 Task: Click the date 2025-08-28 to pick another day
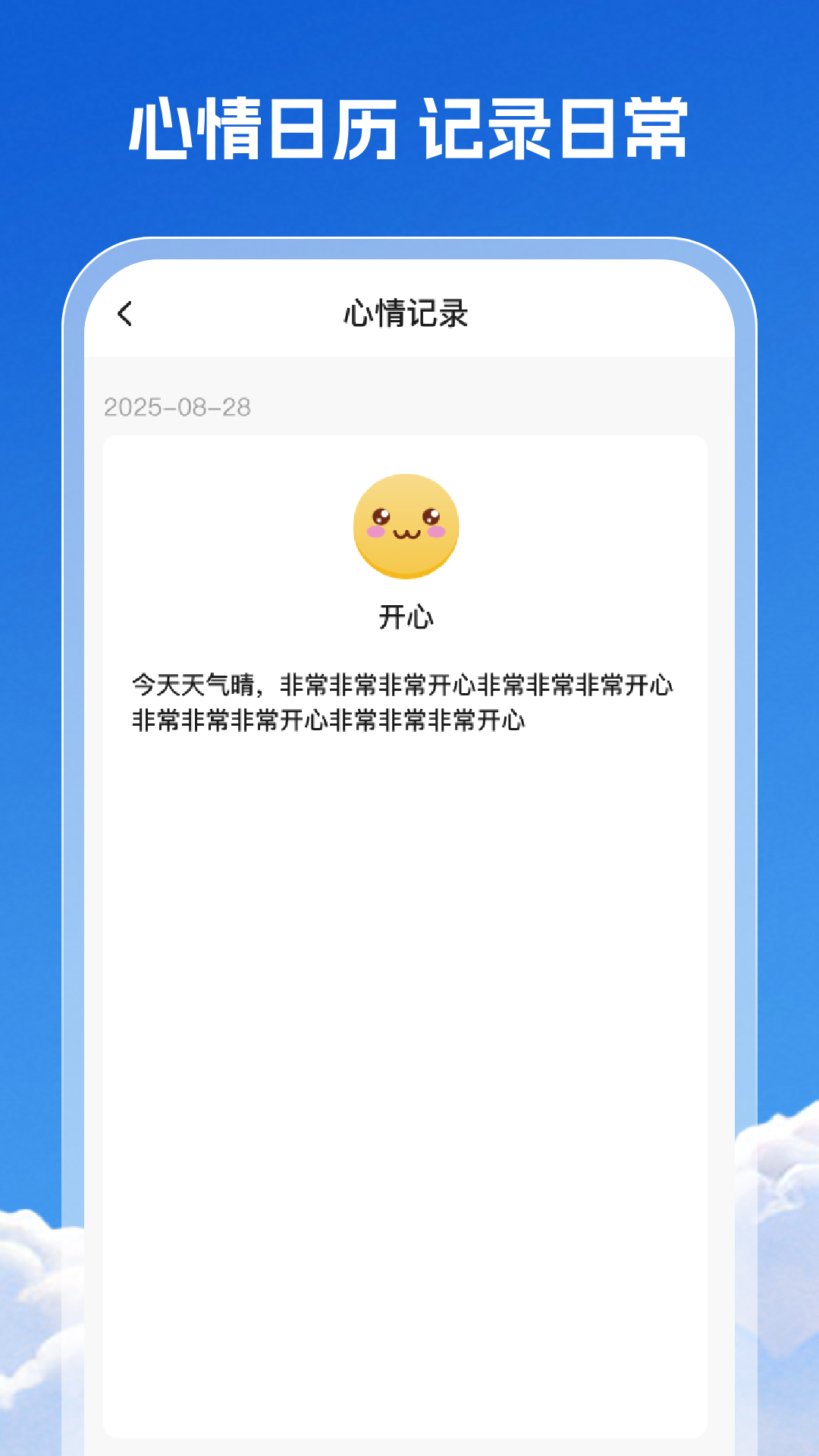pos(177,407)
